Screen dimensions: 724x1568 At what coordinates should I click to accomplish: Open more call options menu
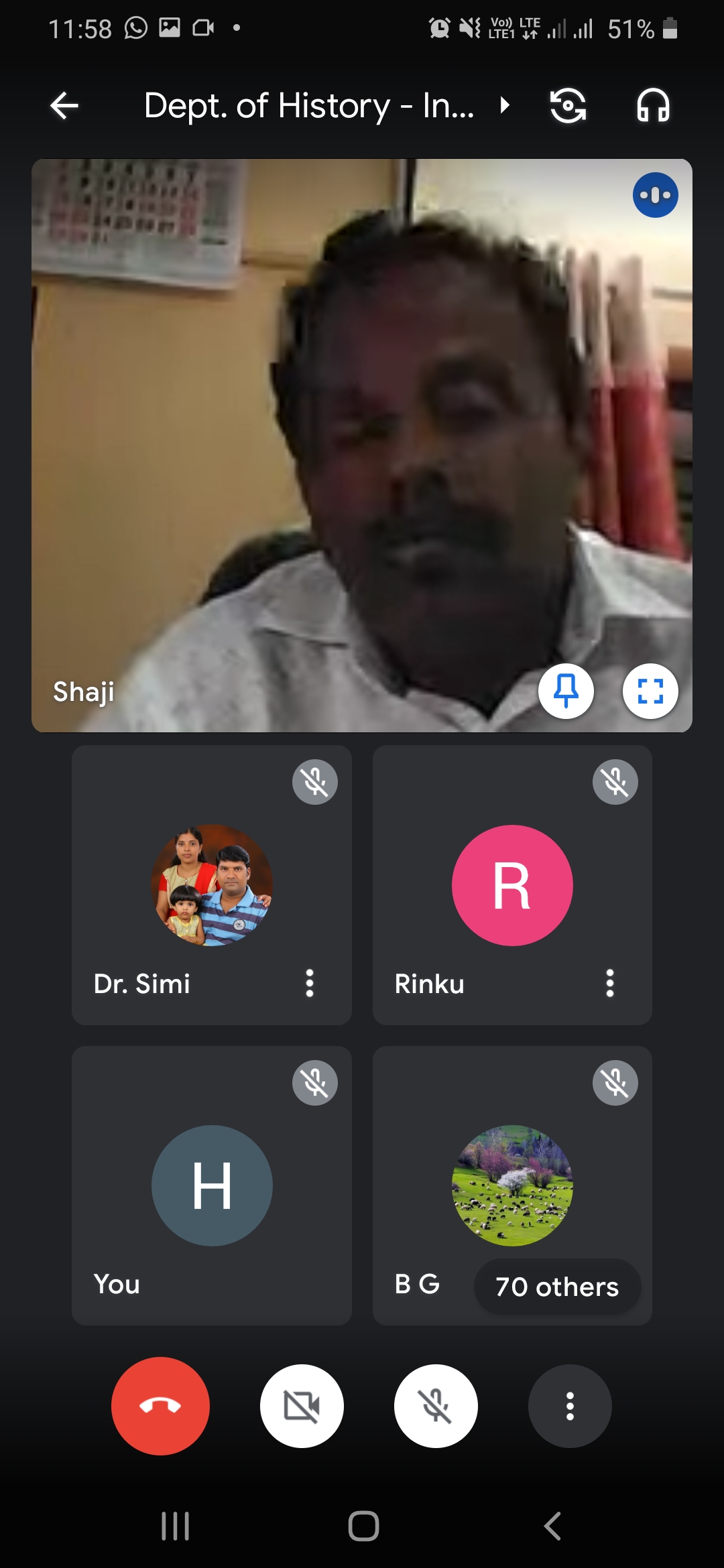[570, 1406]
